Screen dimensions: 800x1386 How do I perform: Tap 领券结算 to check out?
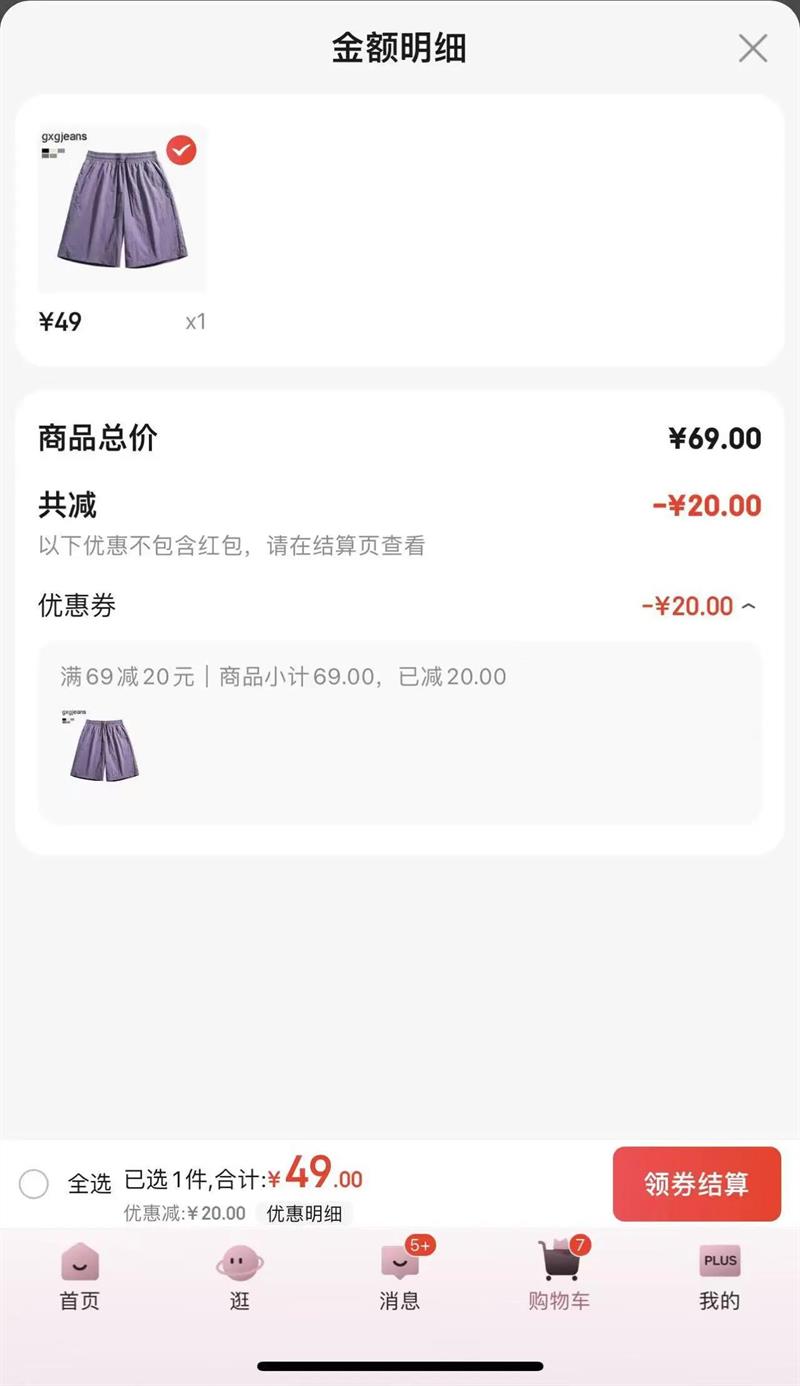click(696, 1184)
